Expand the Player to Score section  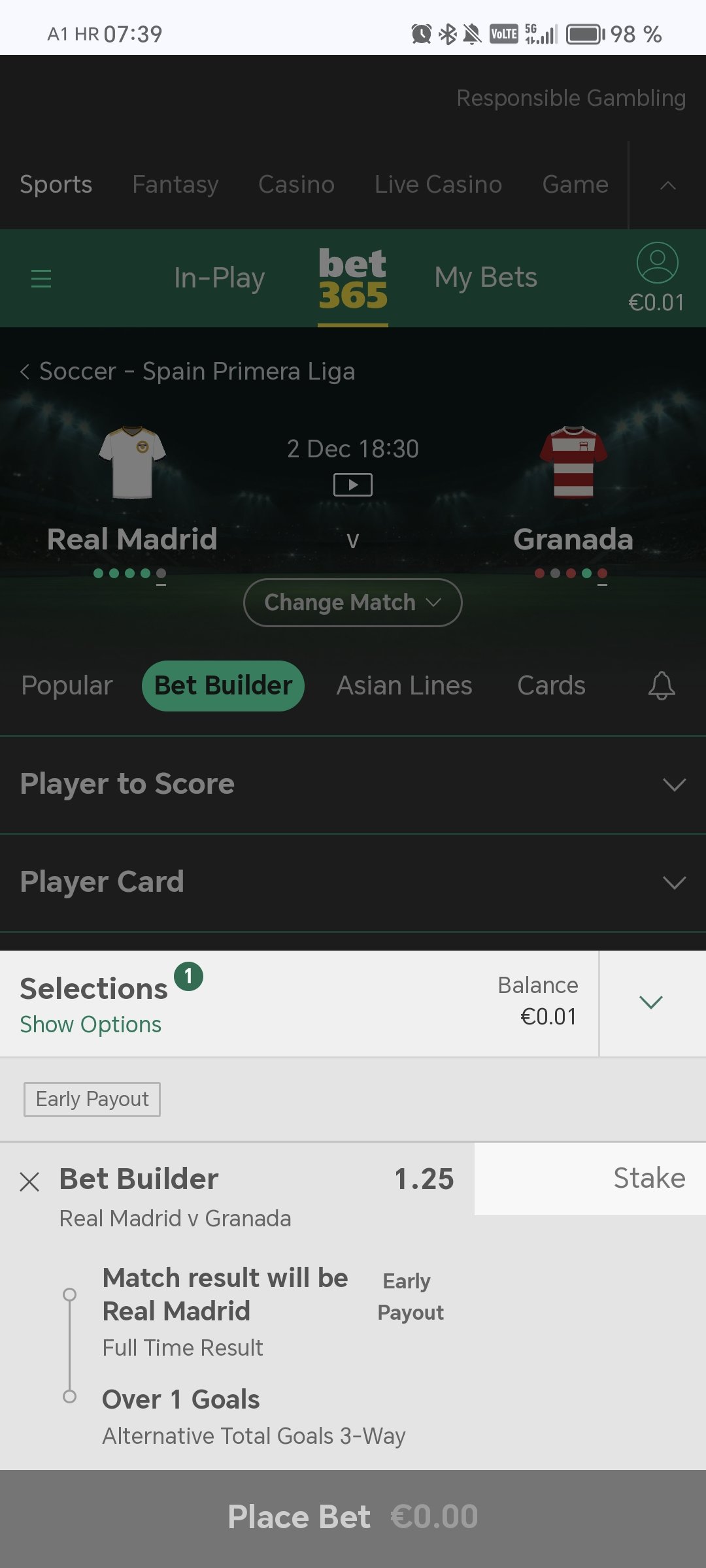353,784
